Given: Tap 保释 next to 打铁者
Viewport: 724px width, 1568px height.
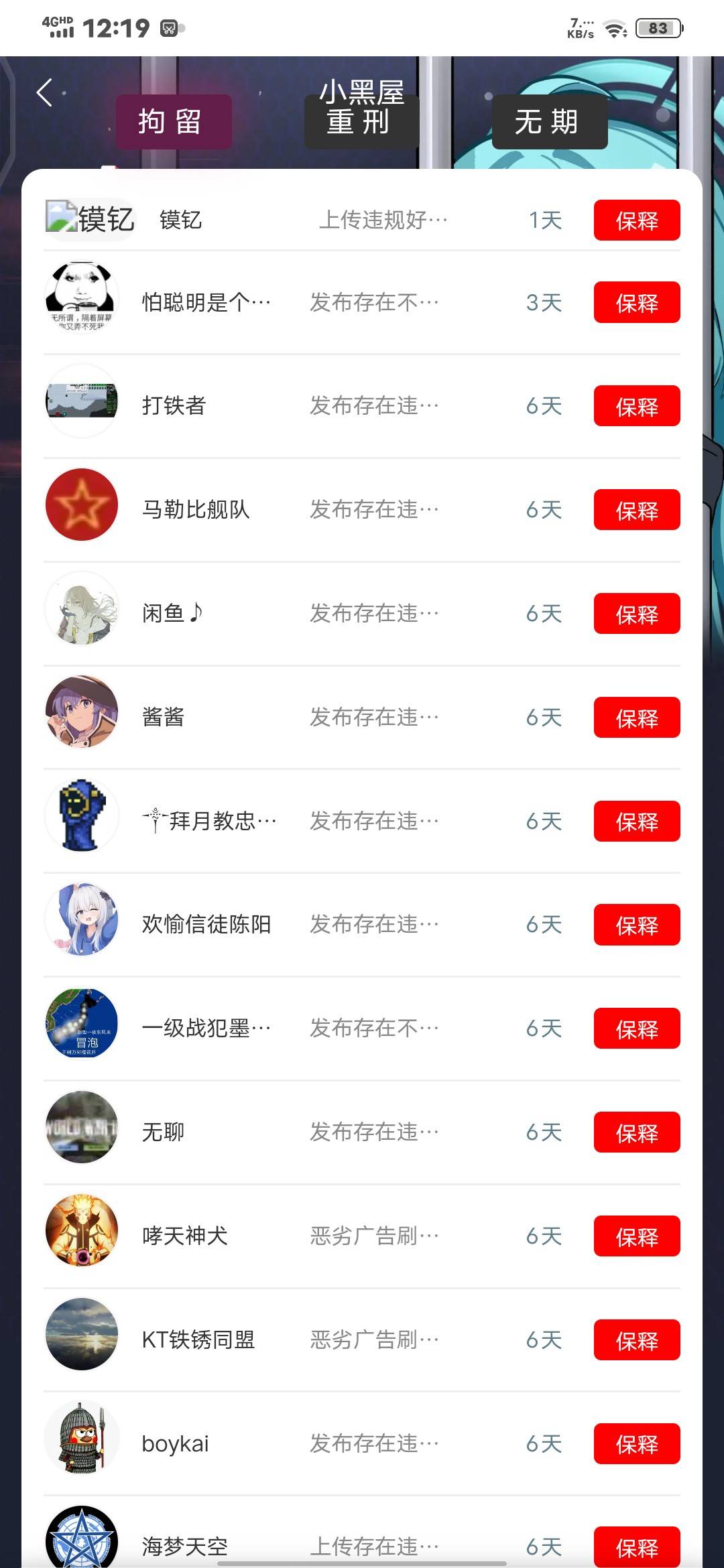Looking at the screenshot, I should 636,406.
